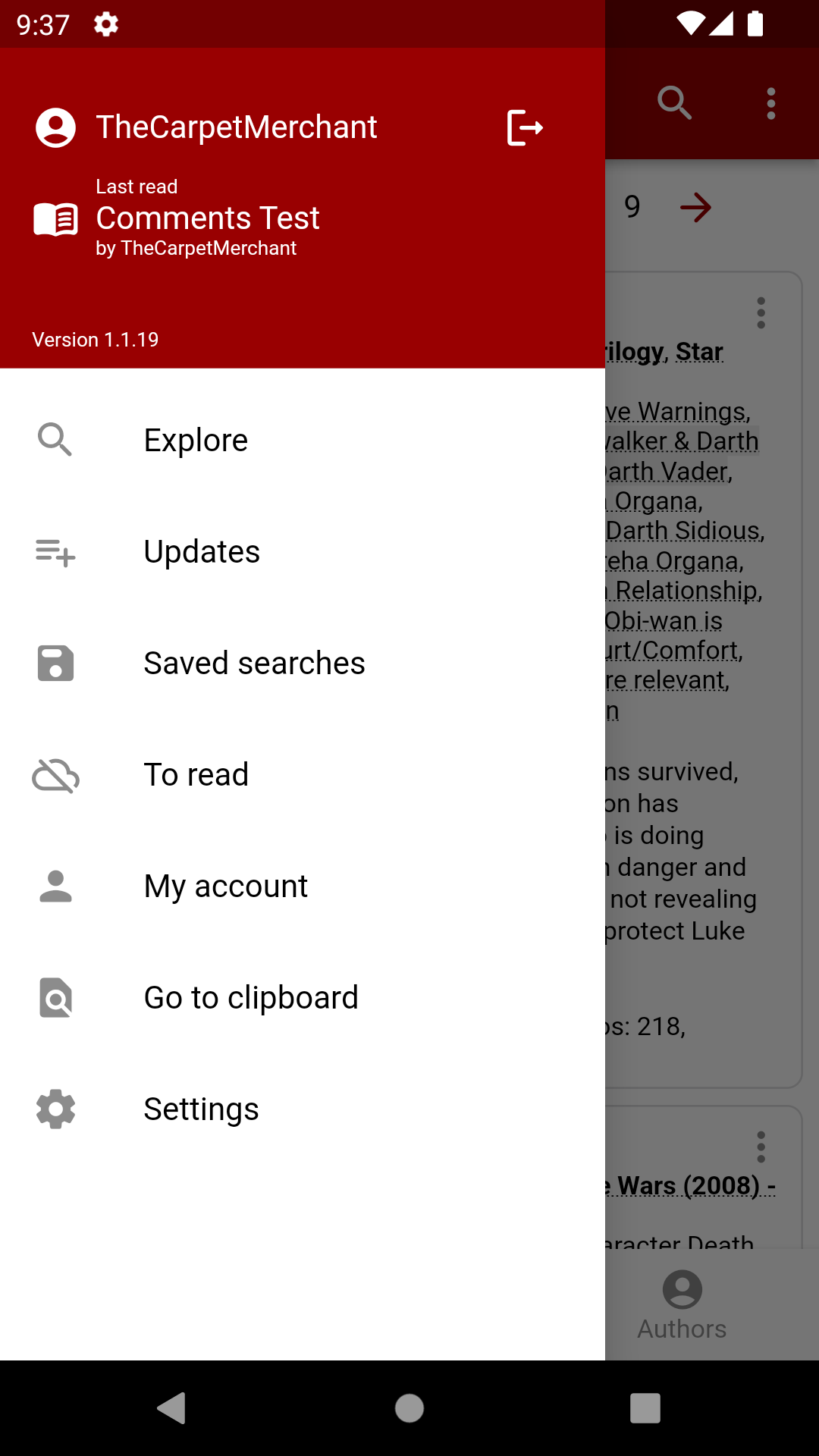Select the profile avatar circle icon

pyautogui.click(x=55, y=127)
